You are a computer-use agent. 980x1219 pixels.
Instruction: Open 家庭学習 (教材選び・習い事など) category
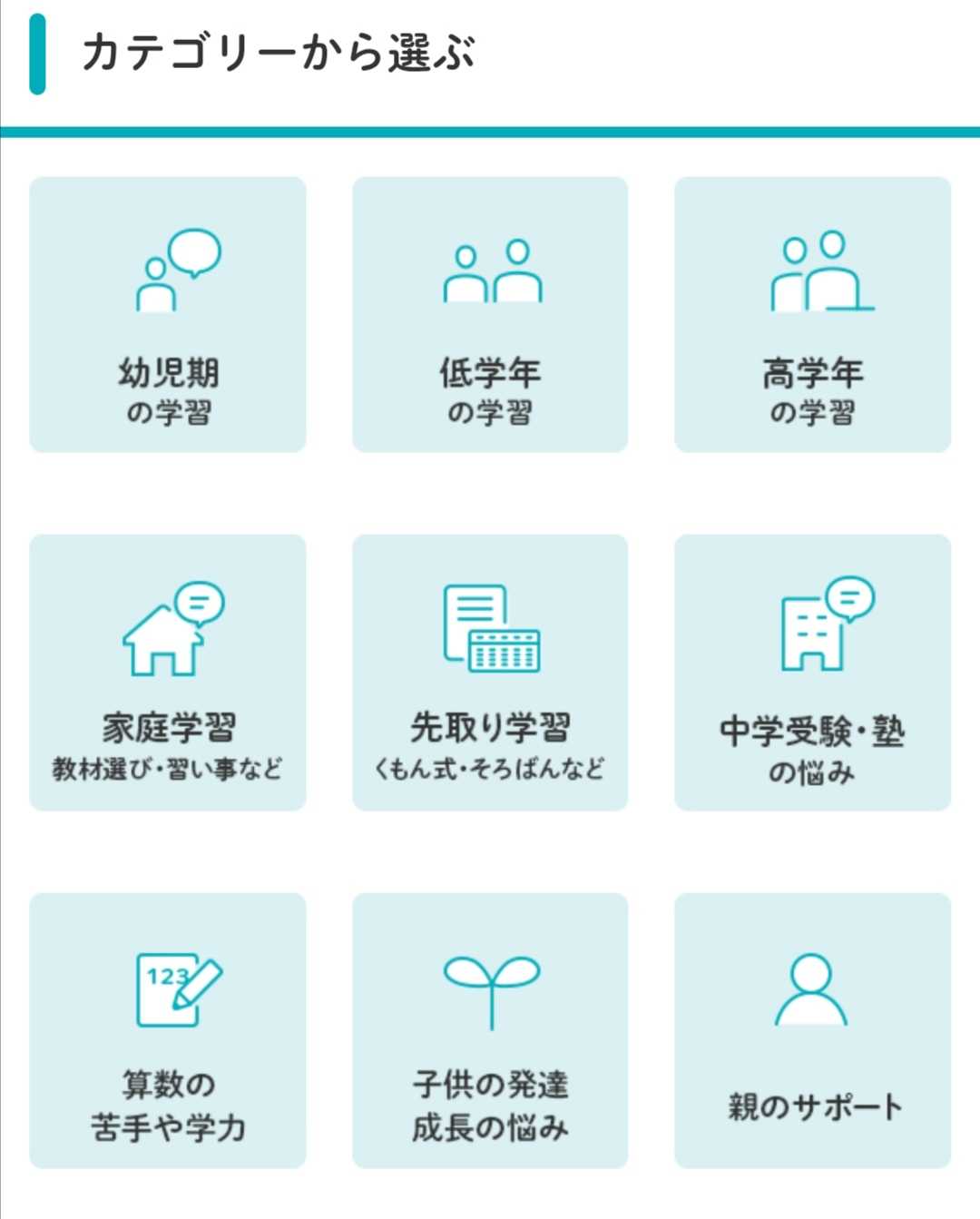coord(168,673)
